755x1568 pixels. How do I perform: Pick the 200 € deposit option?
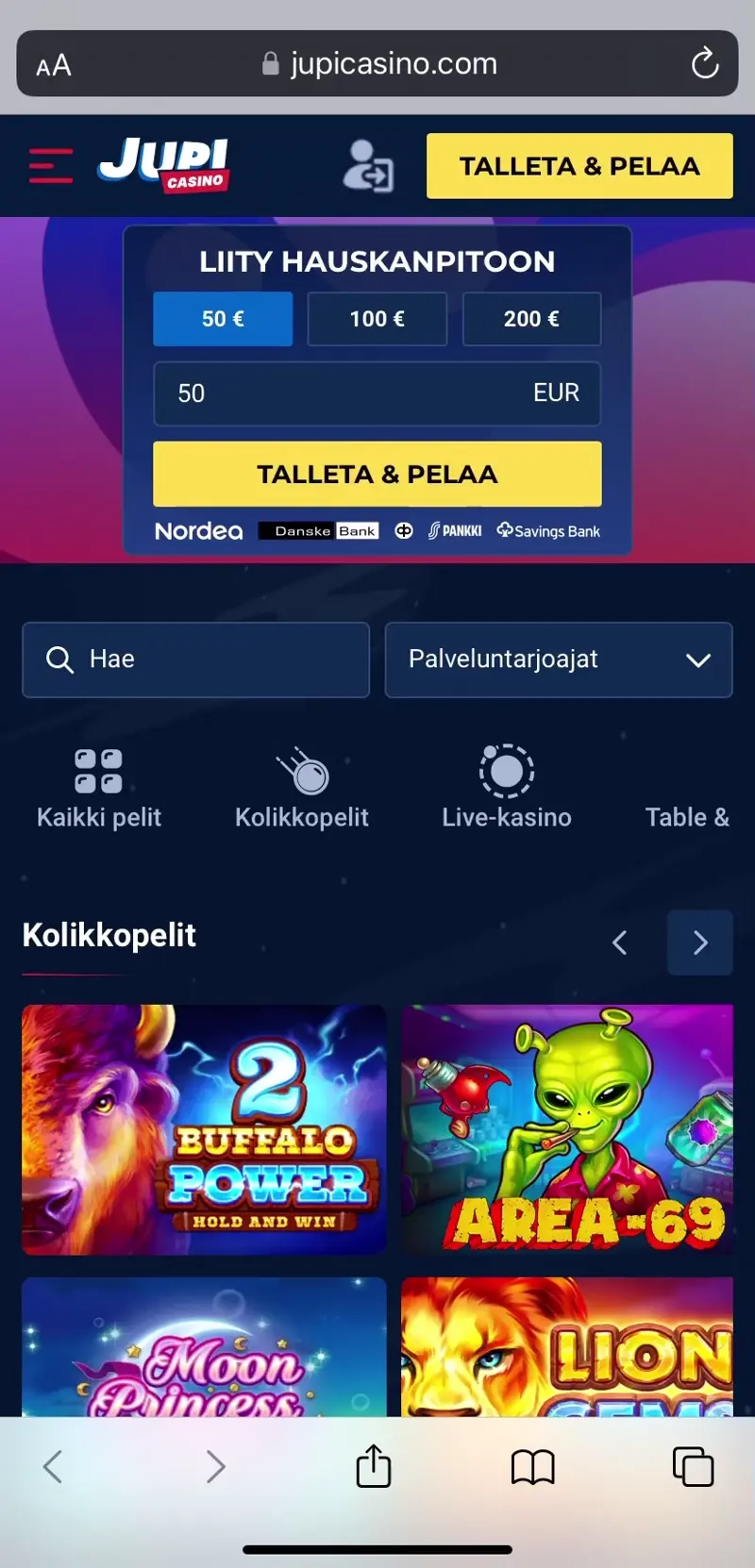(x=531, y=319)
